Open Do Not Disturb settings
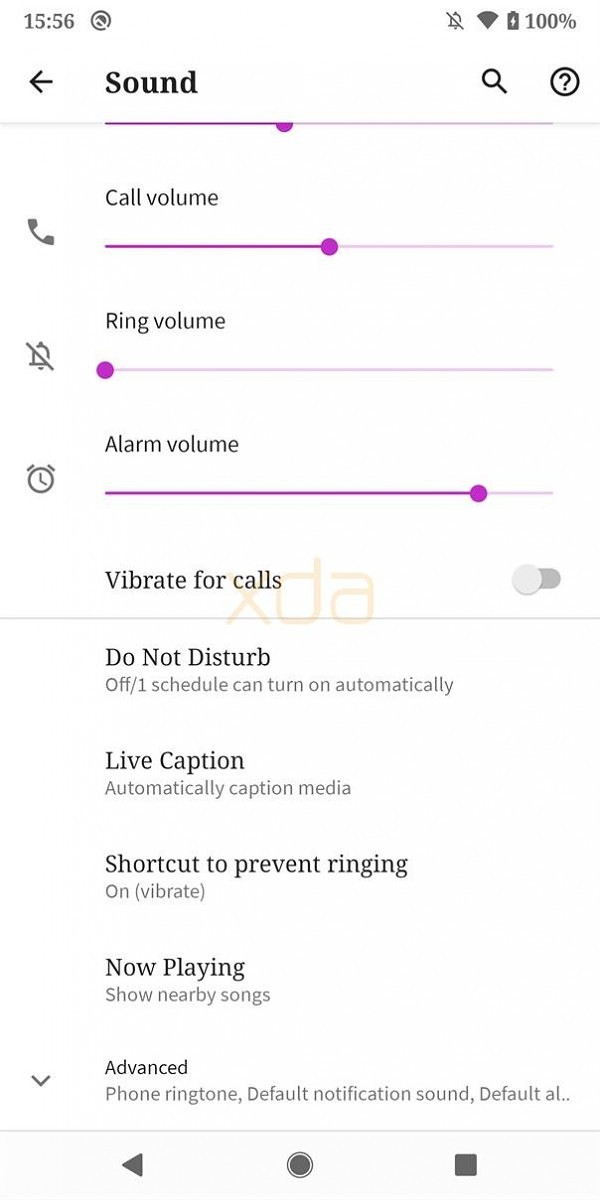600x1200 pixels. click(x=300, y=670)
